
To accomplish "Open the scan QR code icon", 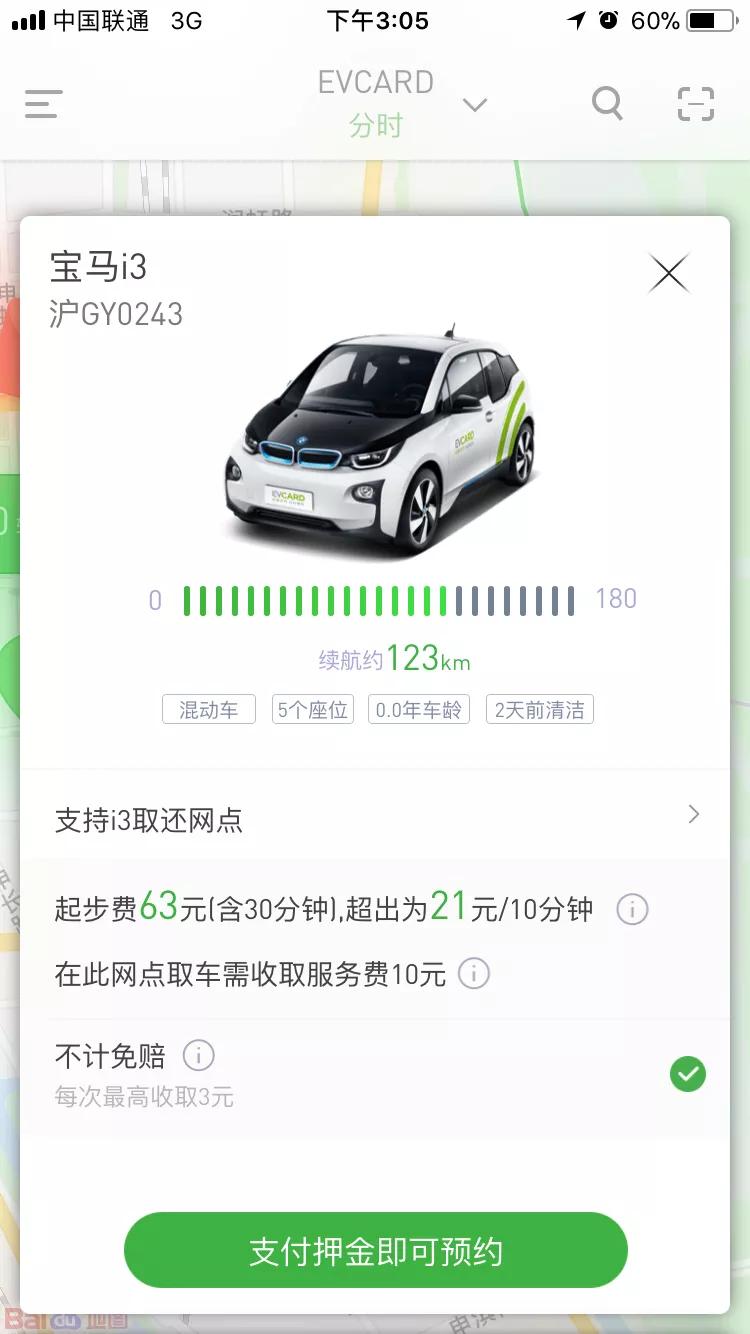I will coord(695,103).
